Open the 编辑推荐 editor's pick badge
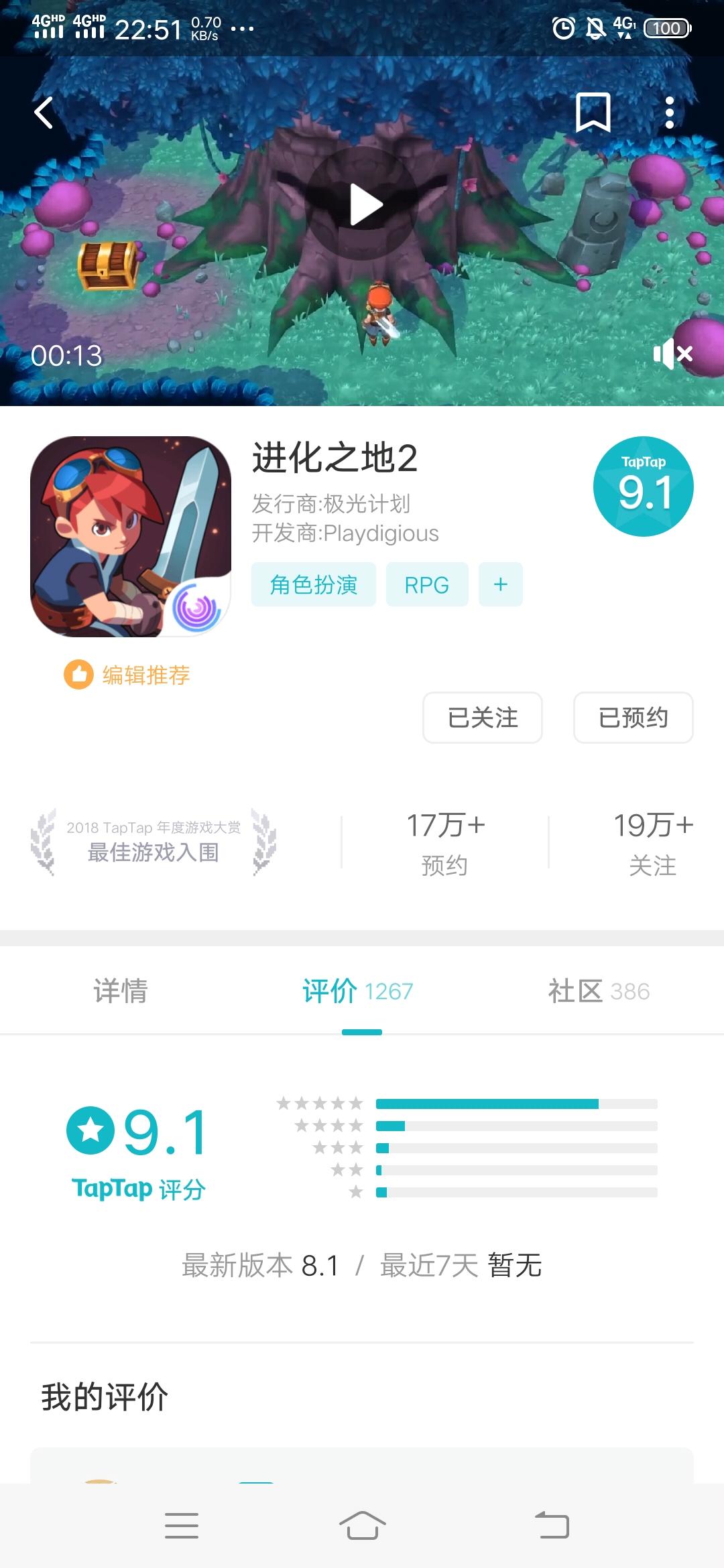 tap(127, 674)
